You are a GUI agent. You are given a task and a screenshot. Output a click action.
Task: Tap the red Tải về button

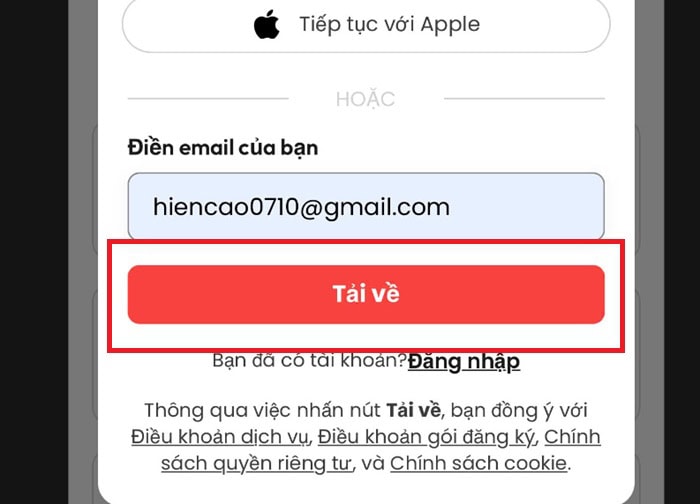[365, 294]
